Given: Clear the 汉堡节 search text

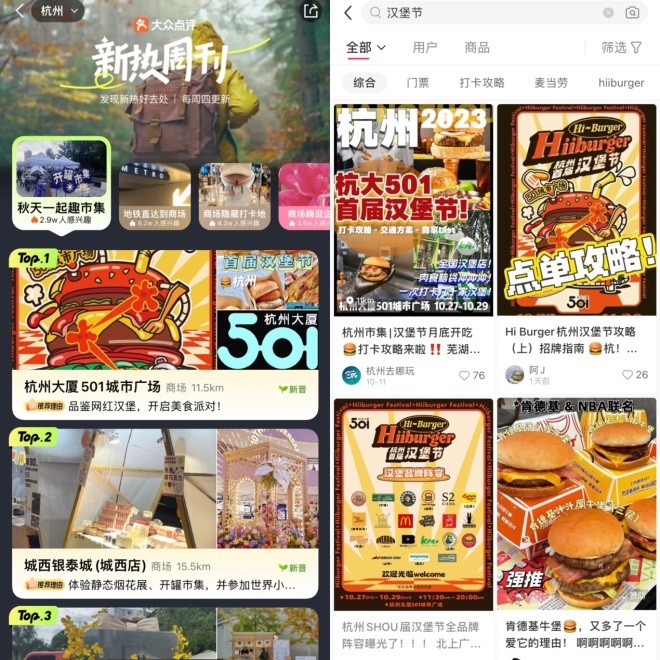Looking at the screenshot, I should coord(608,13).
